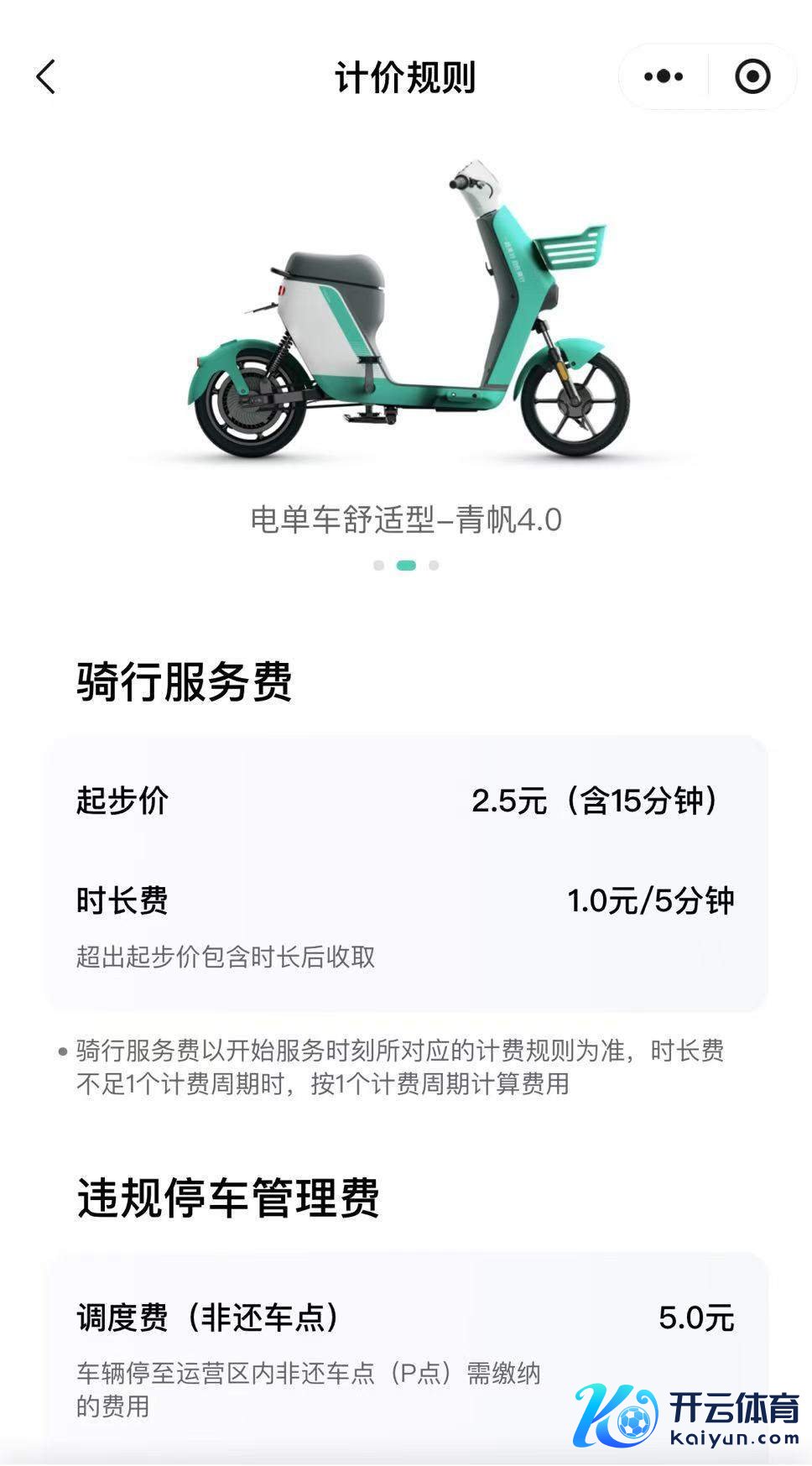Screen dimensions: 812x1466
Task: Jump to the first vehicle page dot
Action: click(378, 566)
